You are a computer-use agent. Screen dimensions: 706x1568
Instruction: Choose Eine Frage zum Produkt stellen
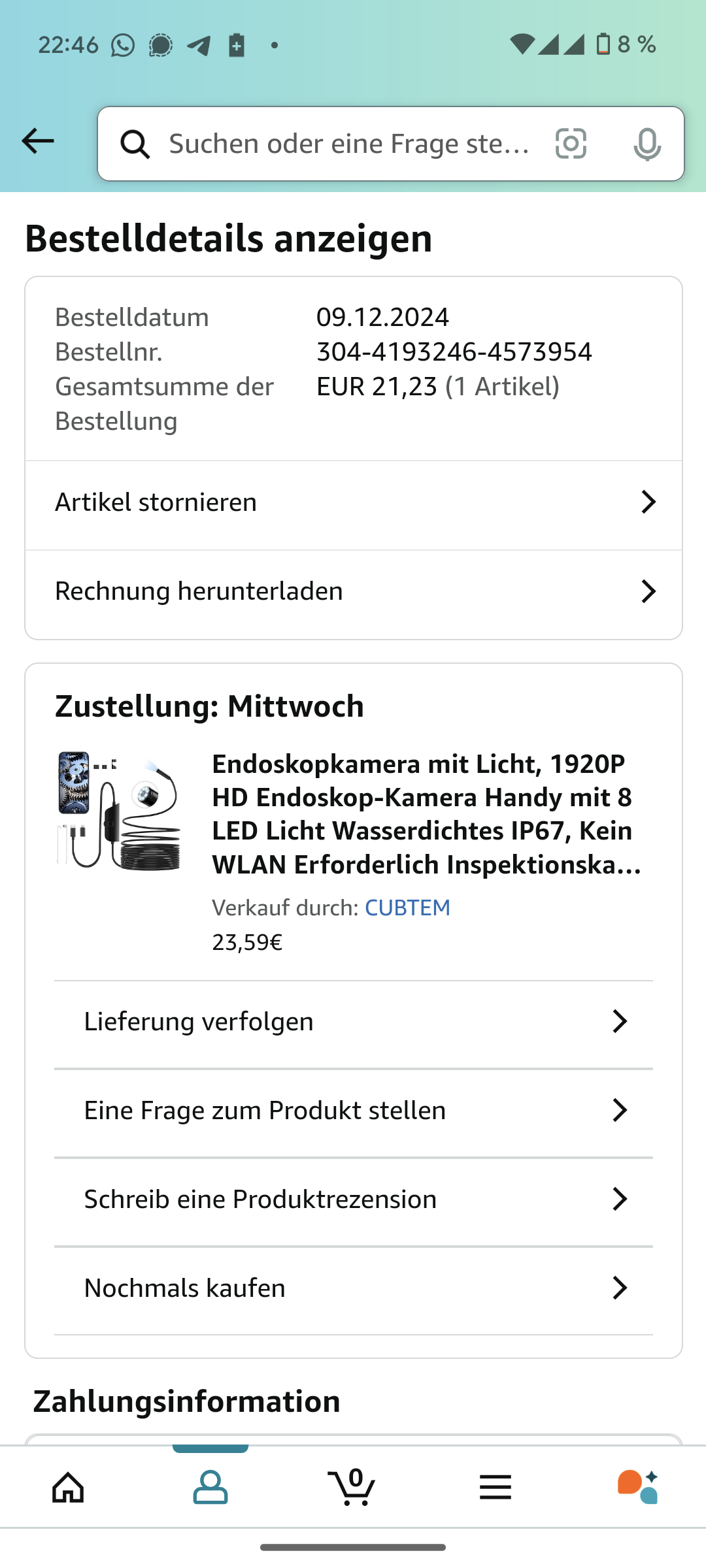353,1111
